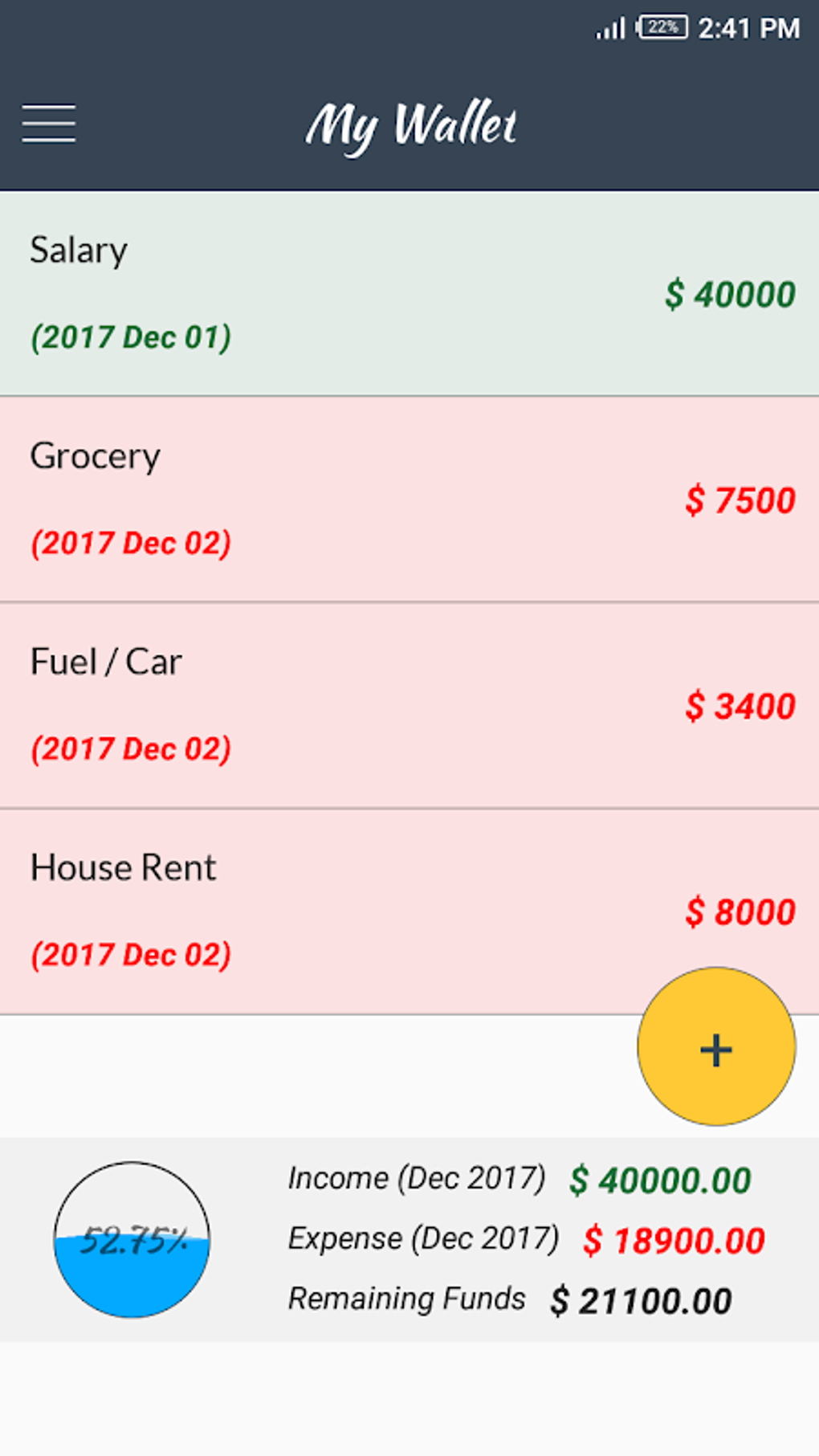Viewport: 819px width, 1456px height.
Task: Select the Grocery expense entry
Action: [x=409, y=498]
